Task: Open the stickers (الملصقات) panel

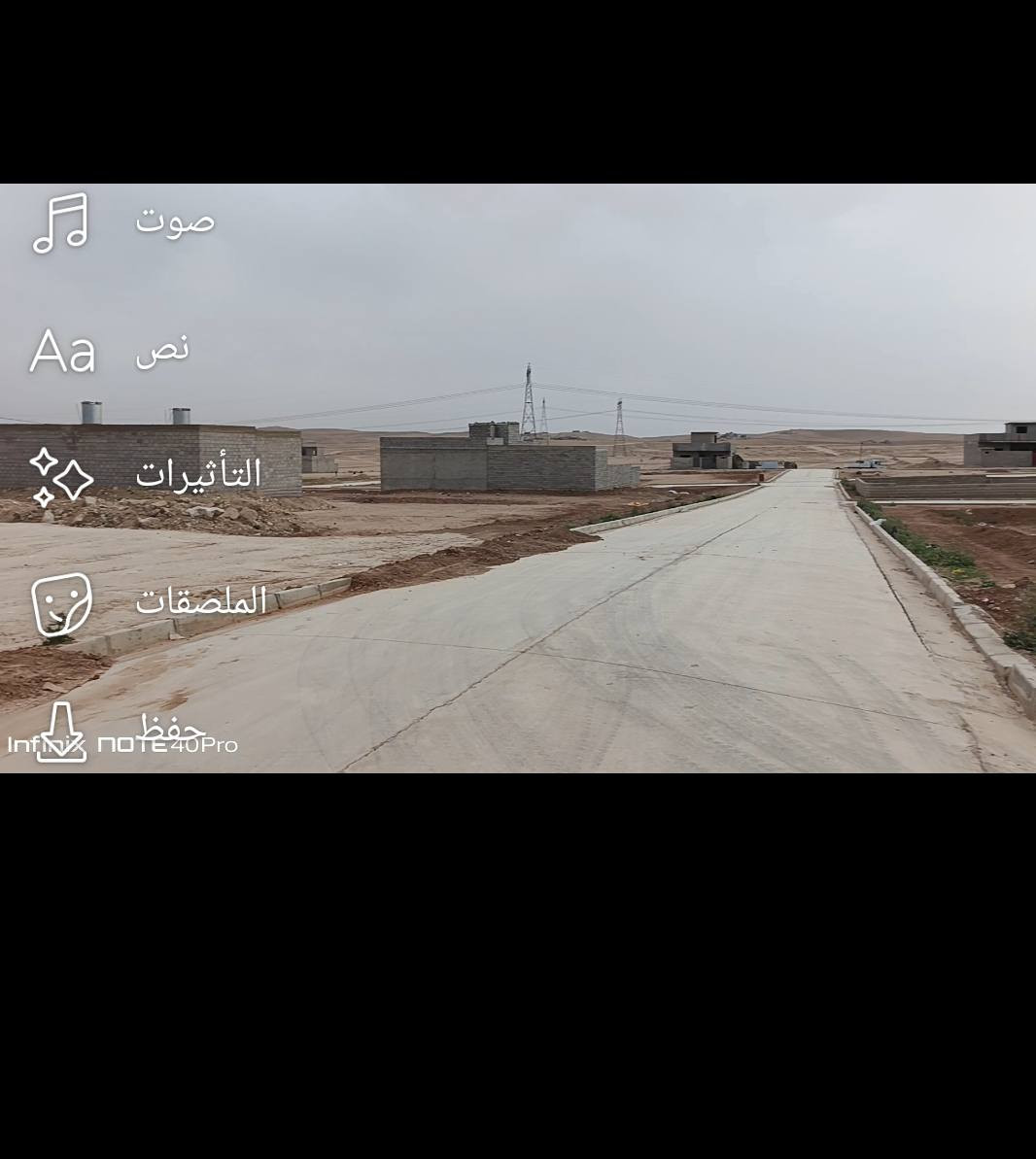Action: 61,603
